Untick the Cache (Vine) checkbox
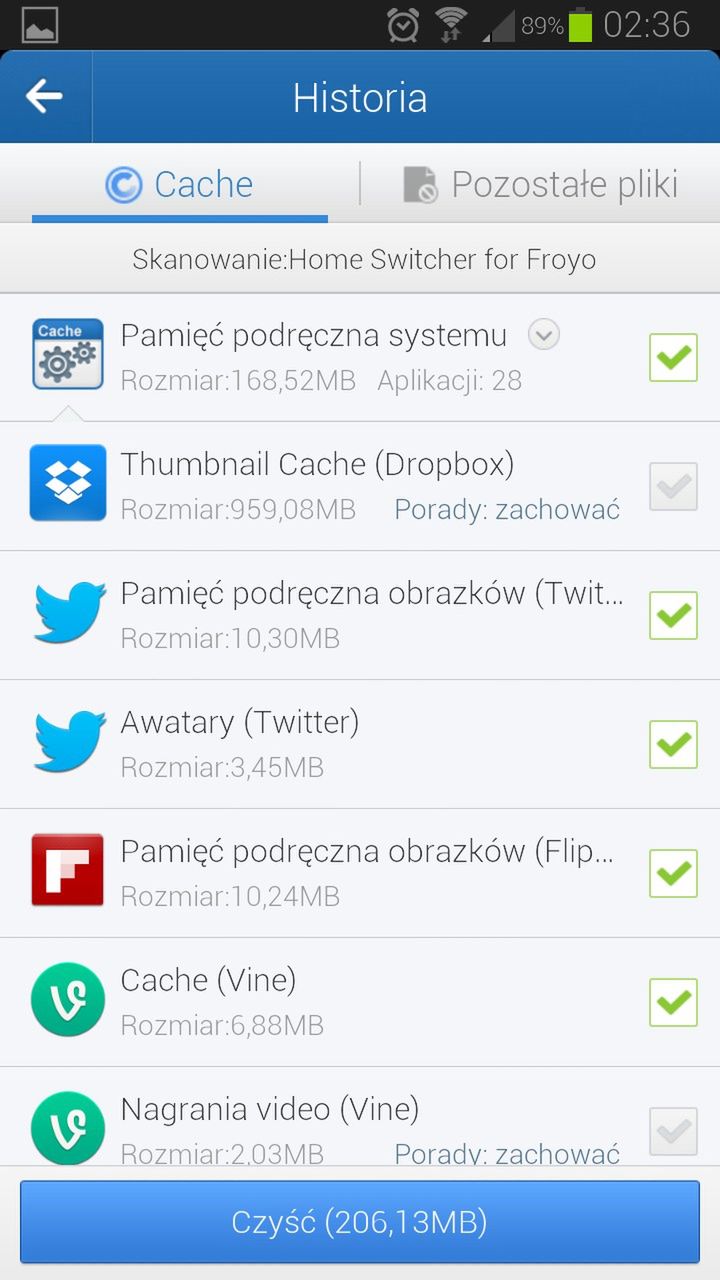720x1280 pixels. 673,1002
